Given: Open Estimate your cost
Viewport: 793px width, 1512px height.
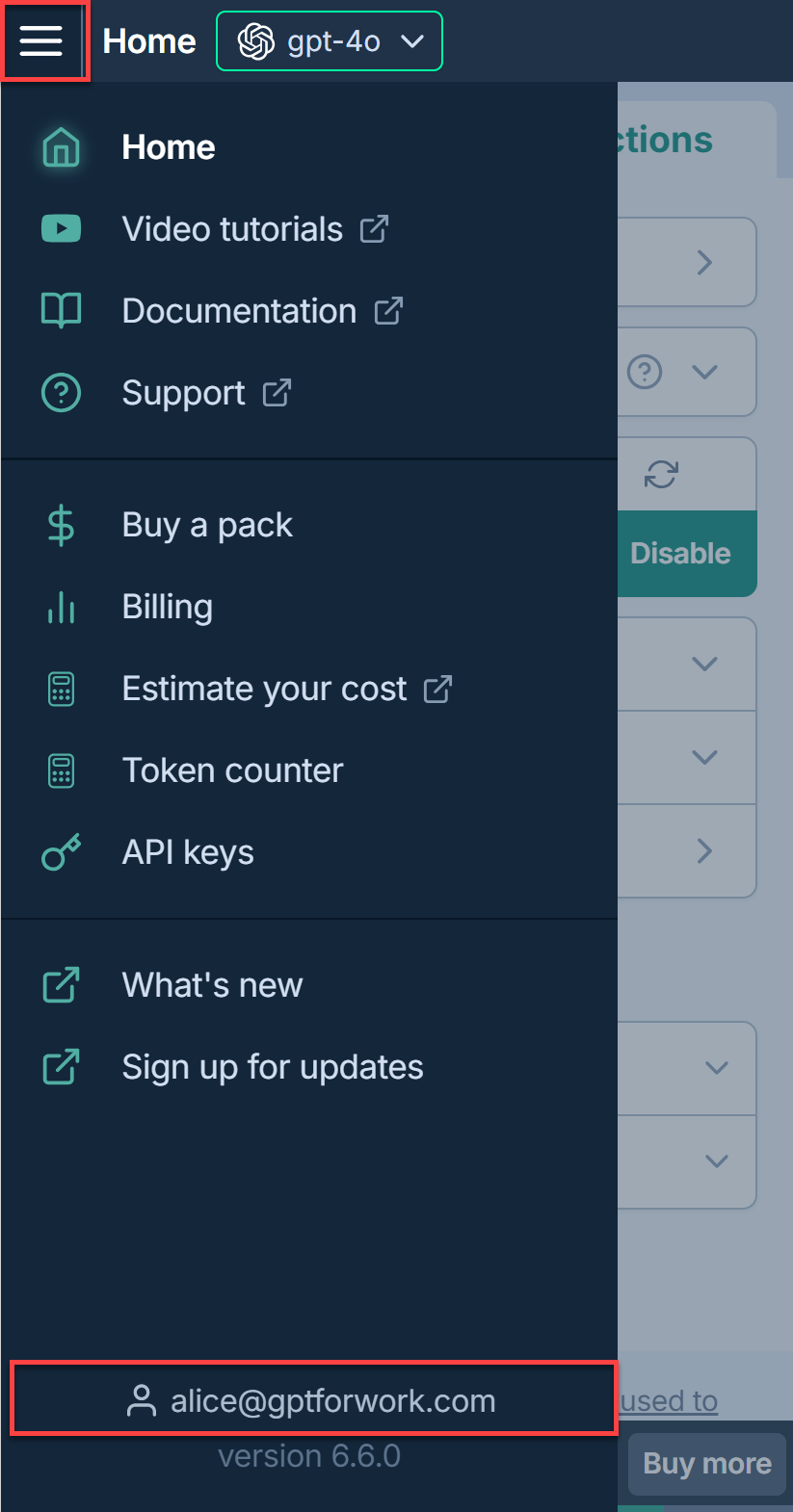Looking at the screenshot, I should [x=308, y=690].
